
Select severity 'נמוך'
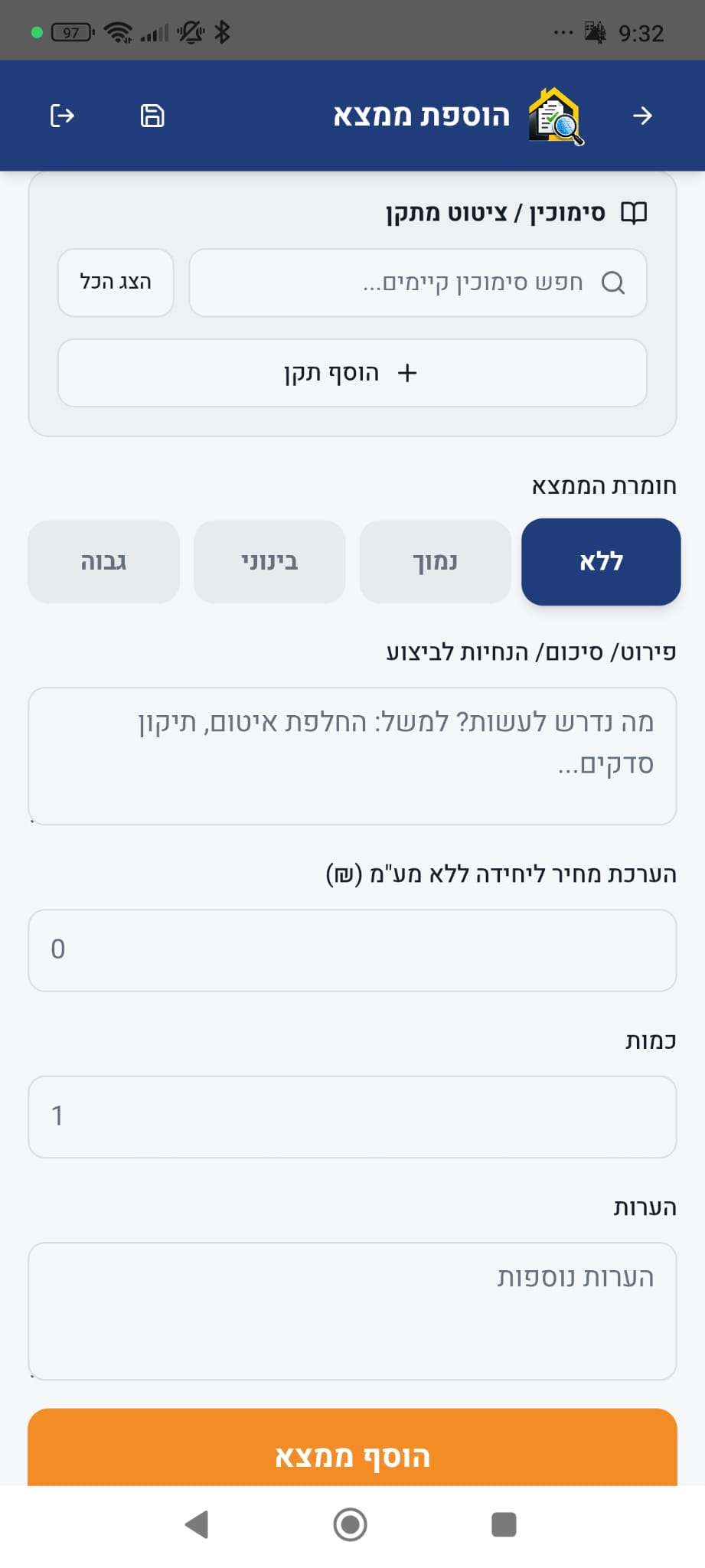point(435,562)
